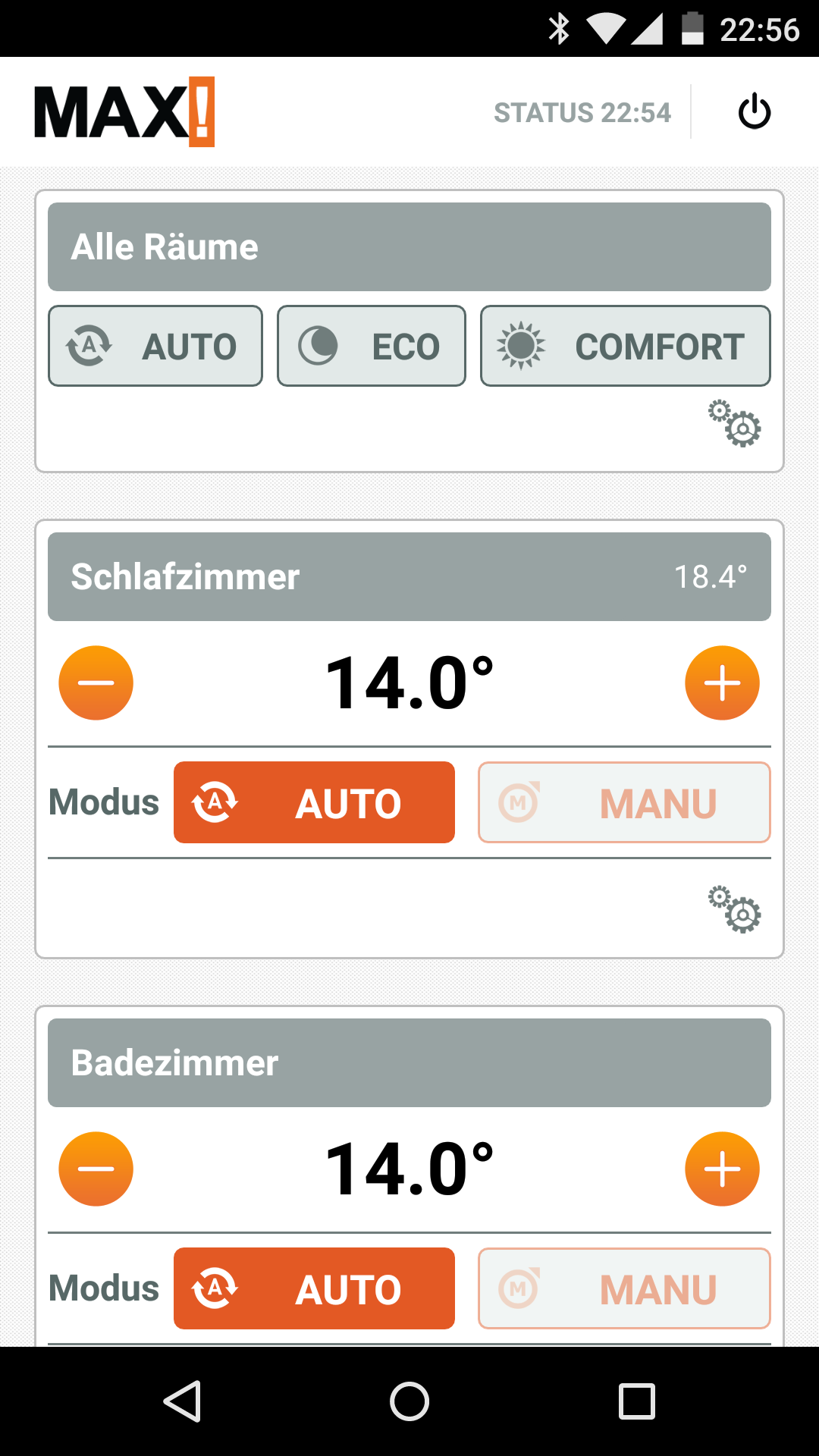Tap the power icon in the header
The height and width of the screenshot is (1456, 819).
coord(755,111)
